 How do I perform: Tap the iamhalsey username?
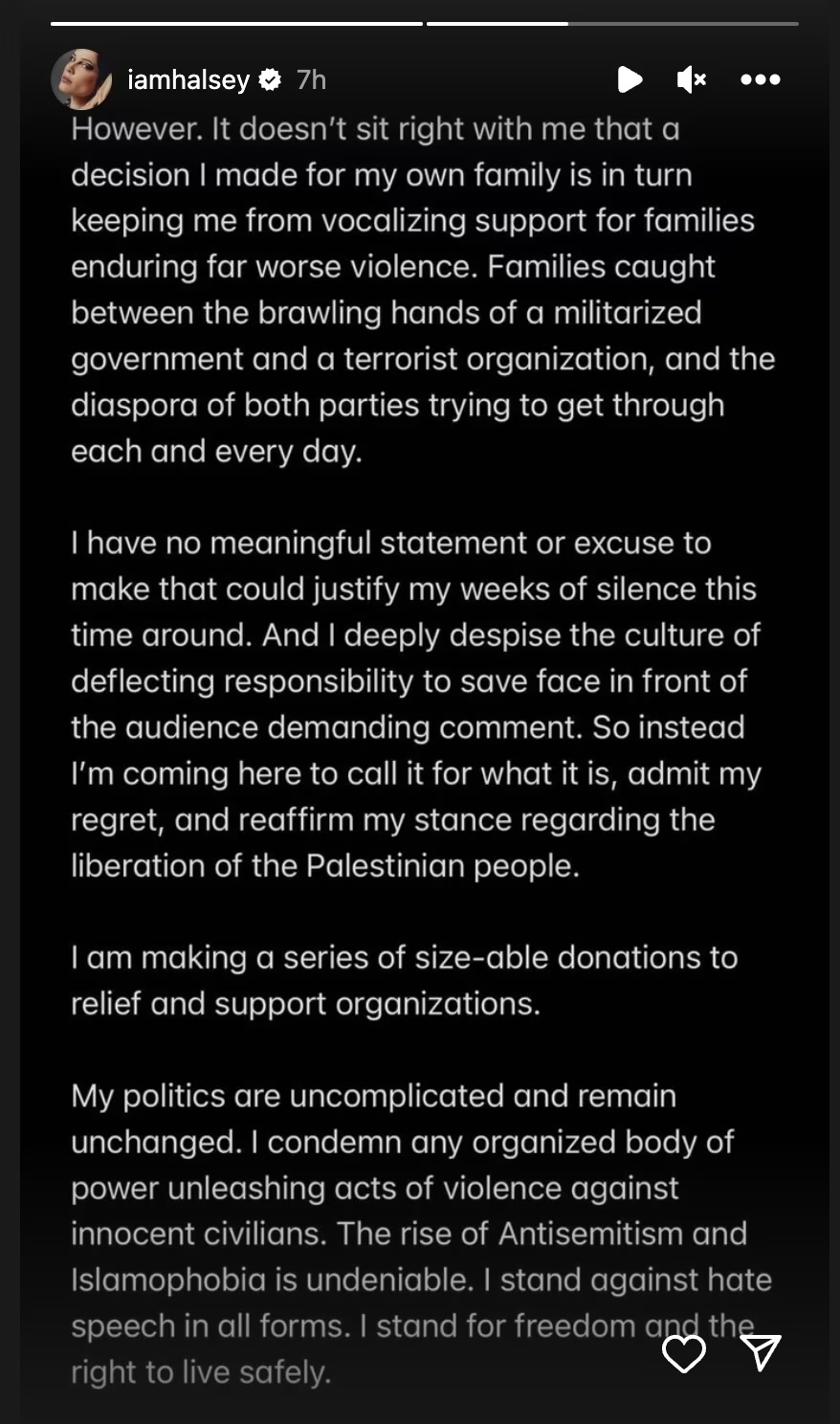(188, 79)
